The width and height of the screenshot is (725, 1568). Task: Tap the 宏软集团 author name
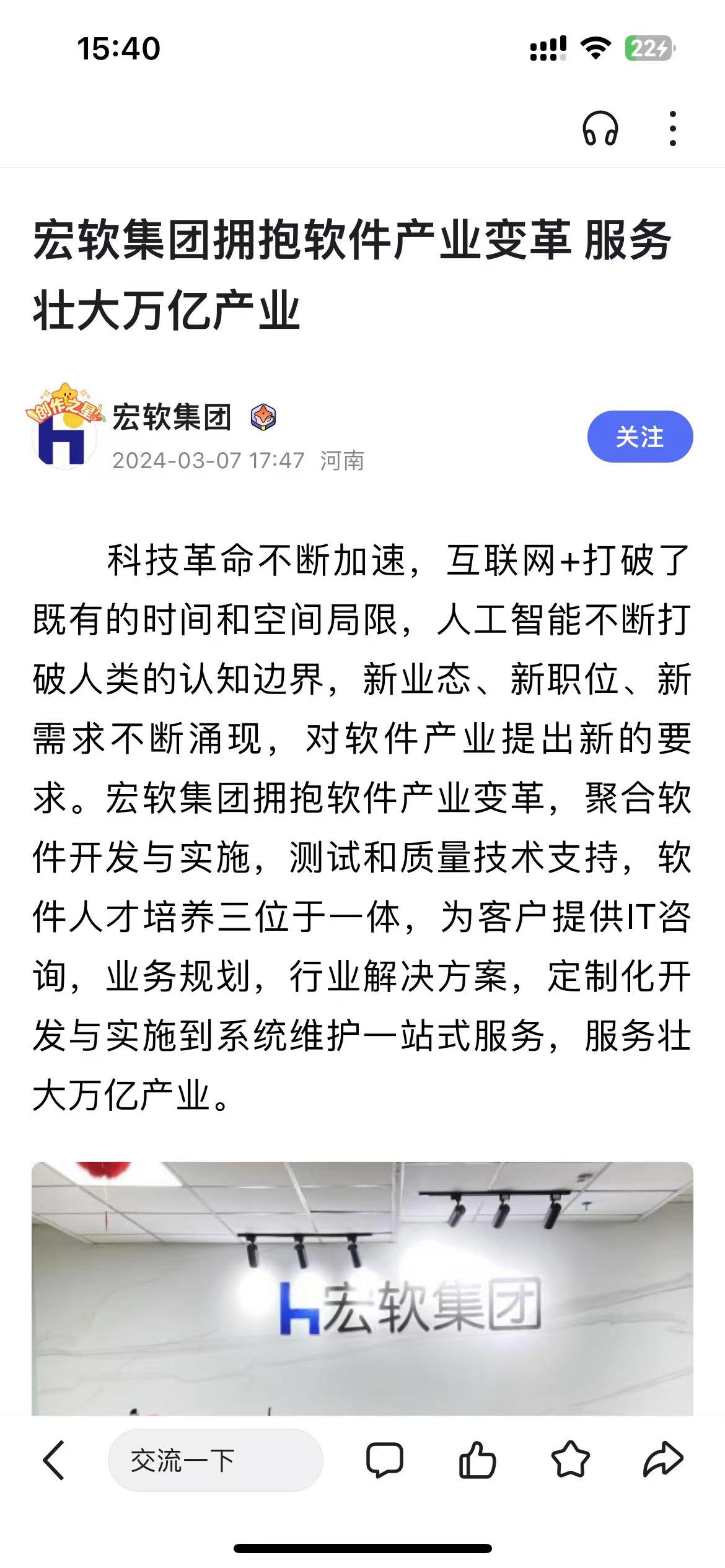[172, 417]
